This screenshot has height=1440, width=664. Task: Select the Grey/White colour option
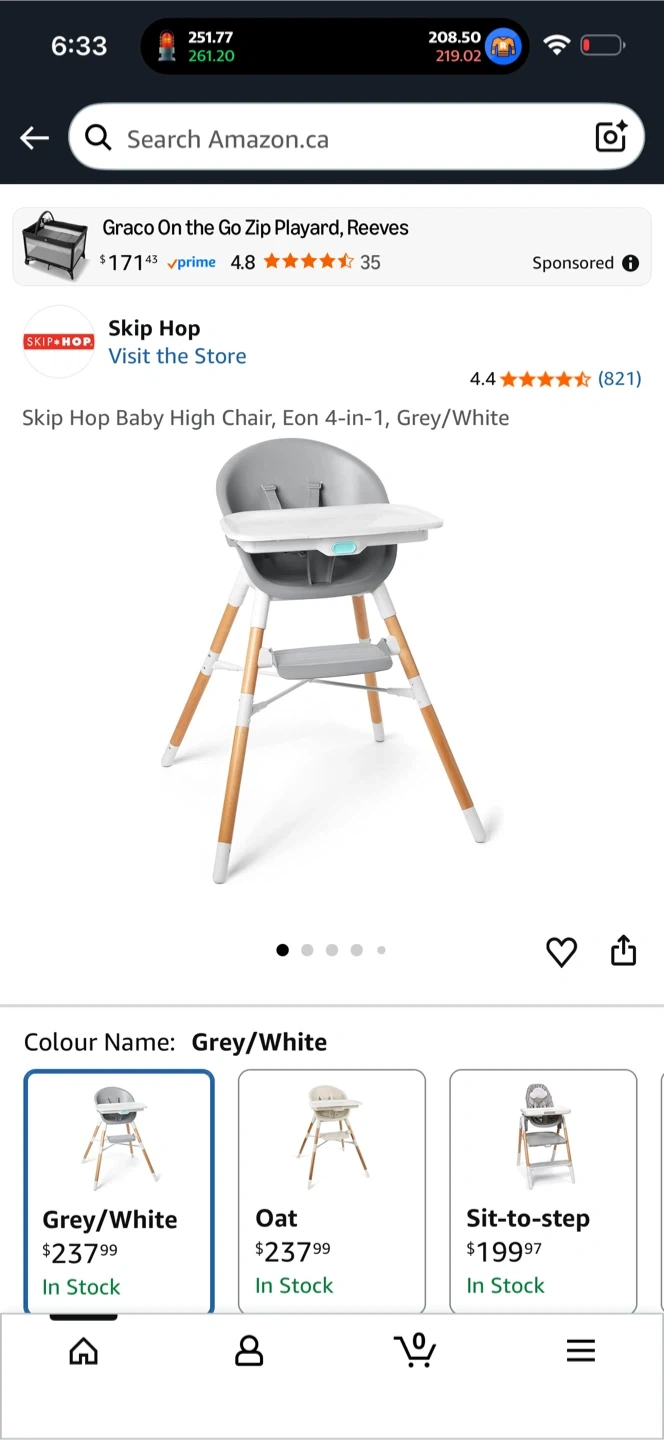tap(119, 1190)
